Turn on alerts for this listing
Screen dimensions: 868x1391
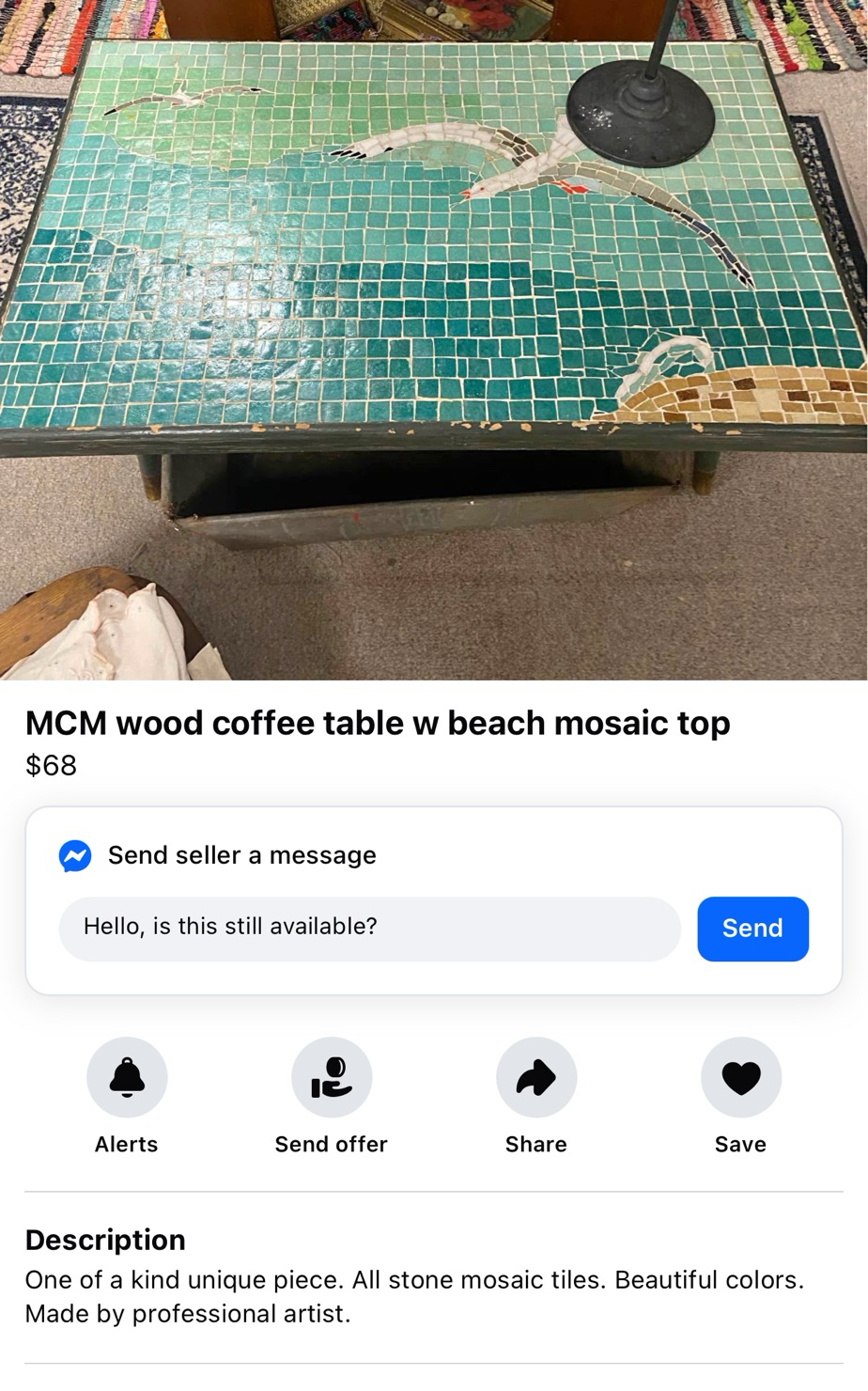click(x=127, y=1077)
